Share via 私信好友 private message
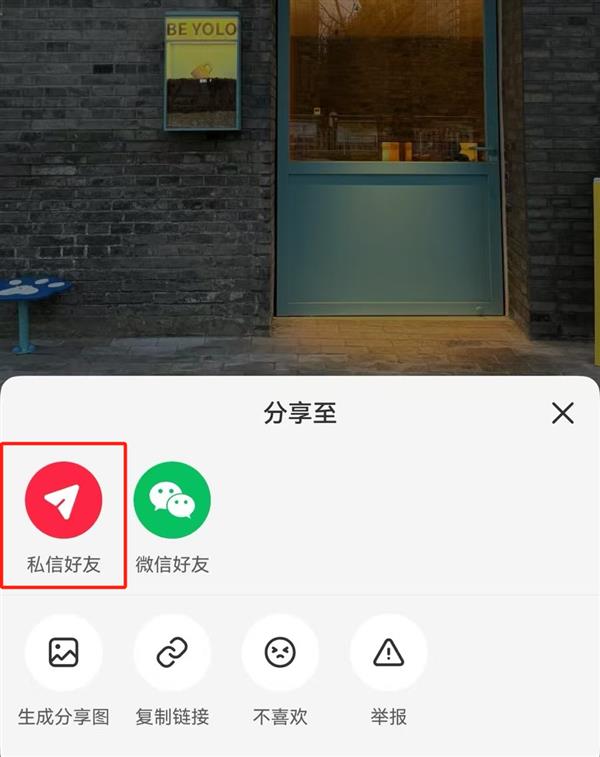Screen dimensions: 600x757 click(64, 500)
